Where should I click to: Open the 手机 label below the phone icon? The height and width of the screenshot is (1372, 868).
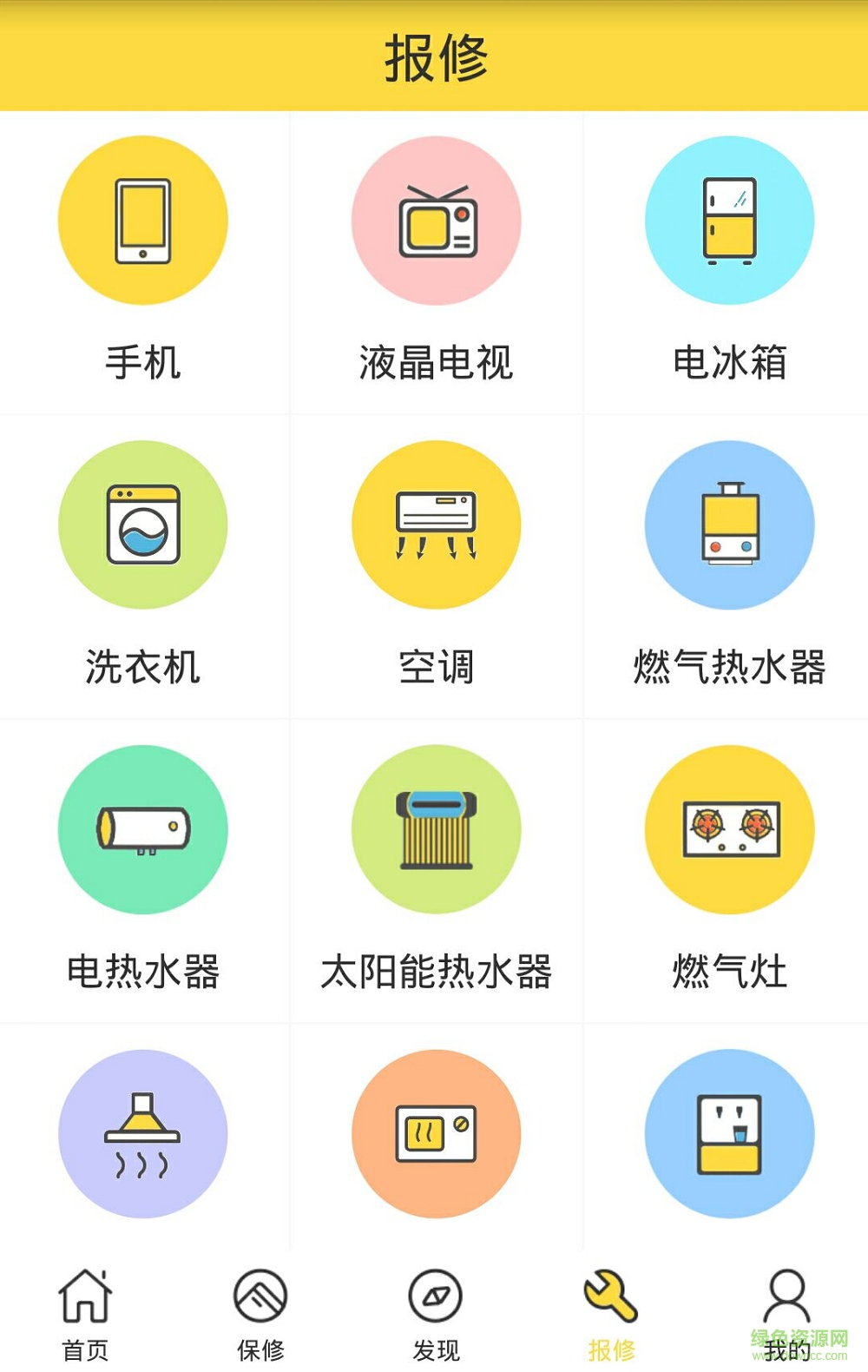143,363
